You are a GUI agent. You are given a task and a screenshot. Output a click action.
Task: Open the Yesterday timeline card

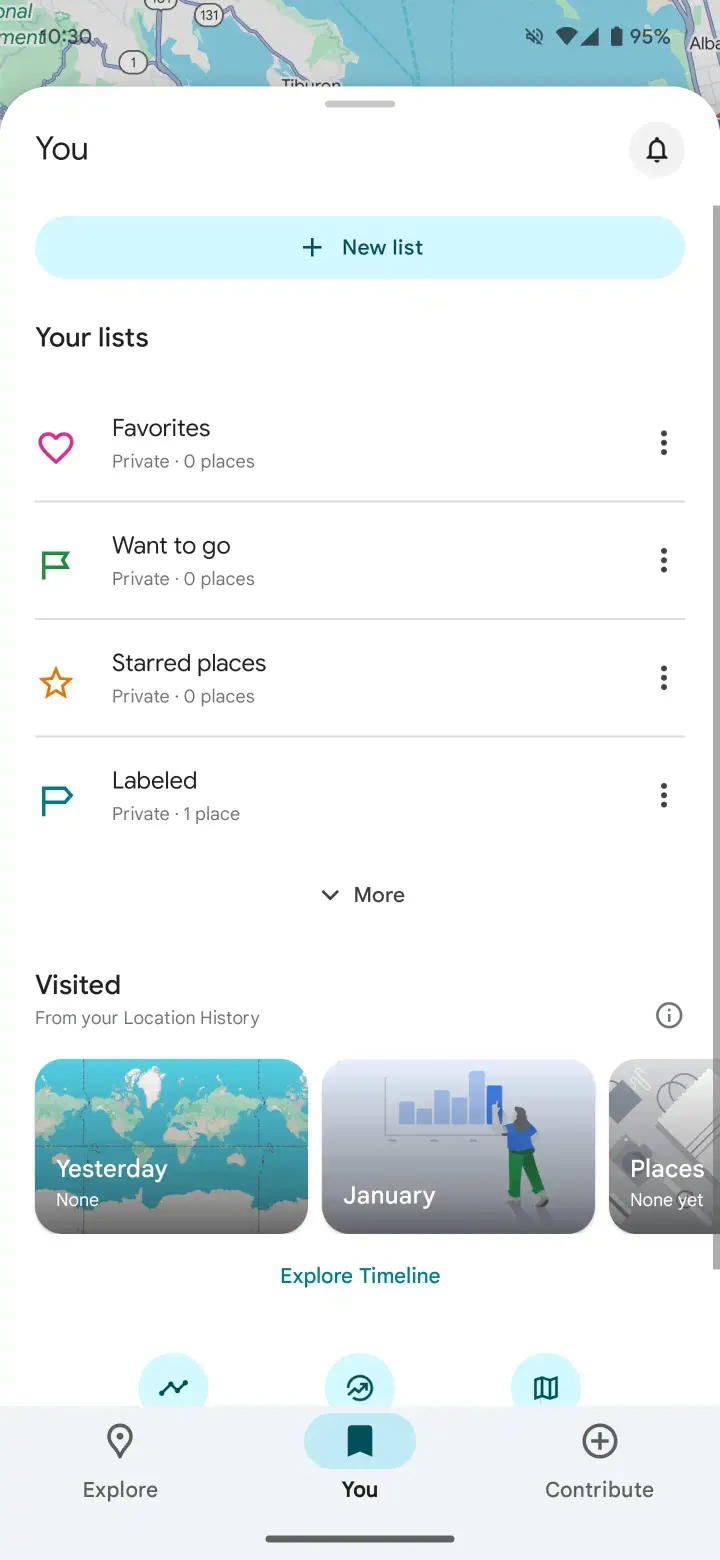171,1146
